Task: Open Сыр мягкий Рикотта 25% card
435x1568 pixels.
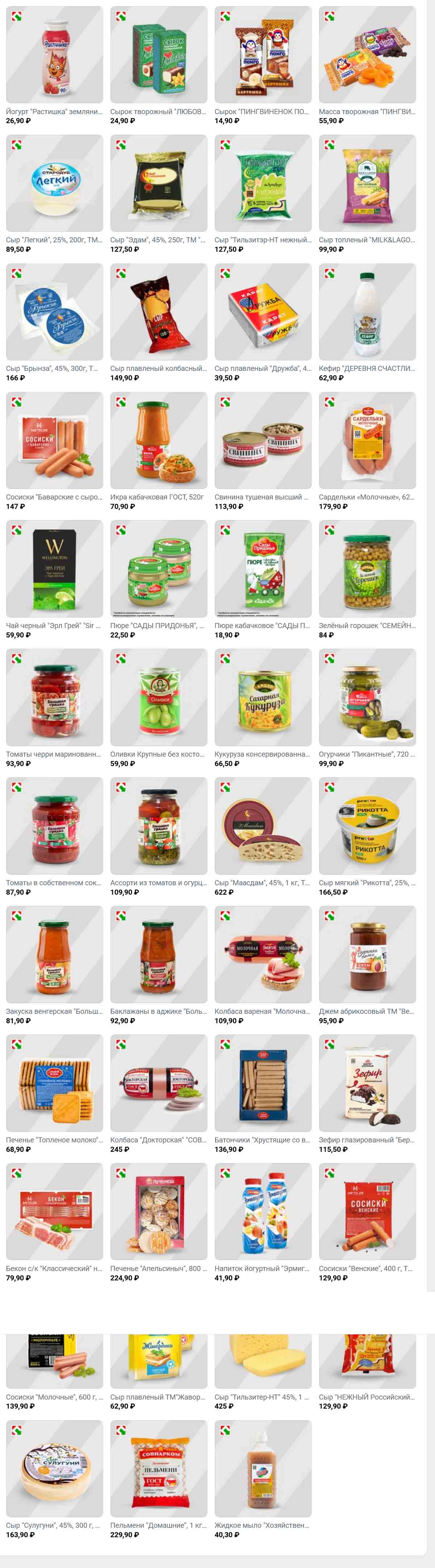Action: (x=367, y=825)
